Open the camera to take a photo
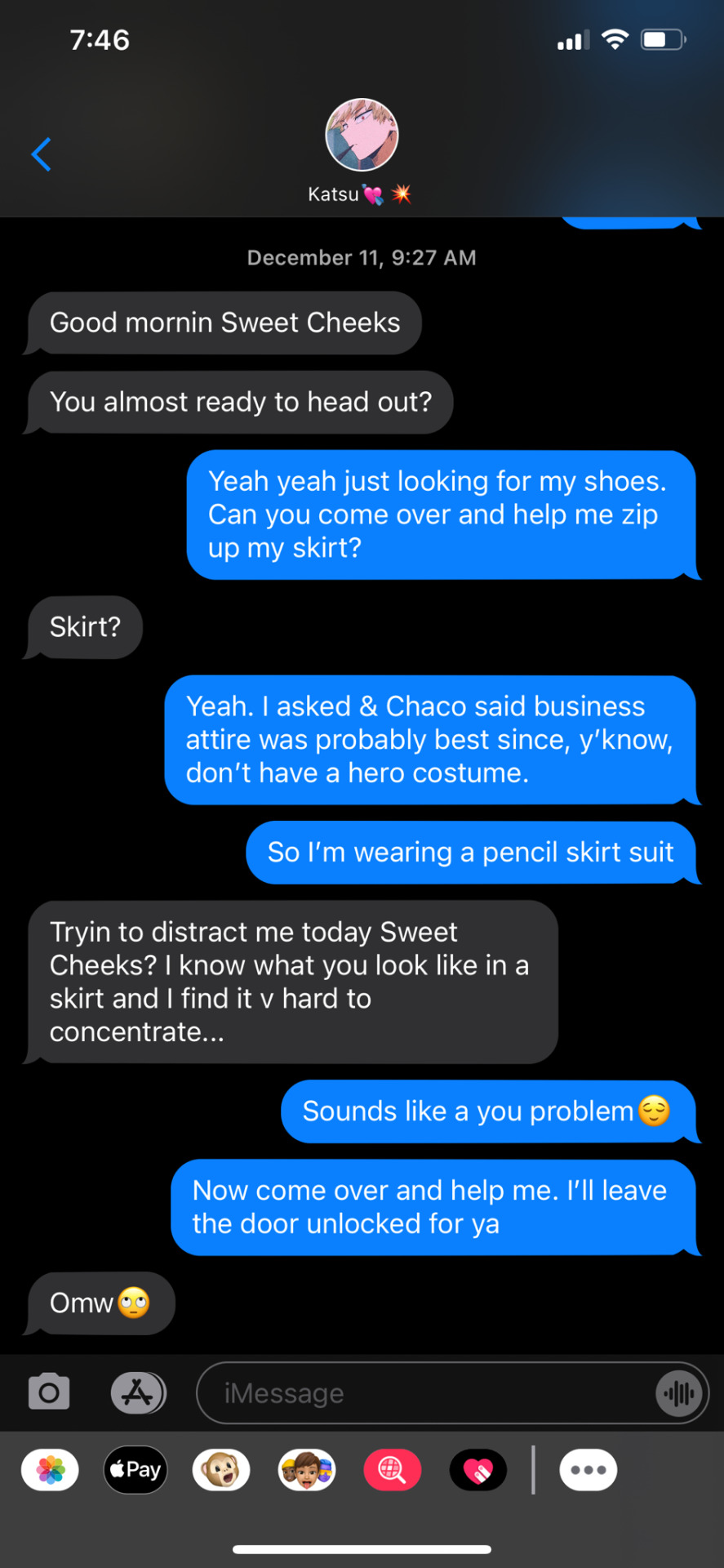The image size is (724, 1568). pos(49,1392)
